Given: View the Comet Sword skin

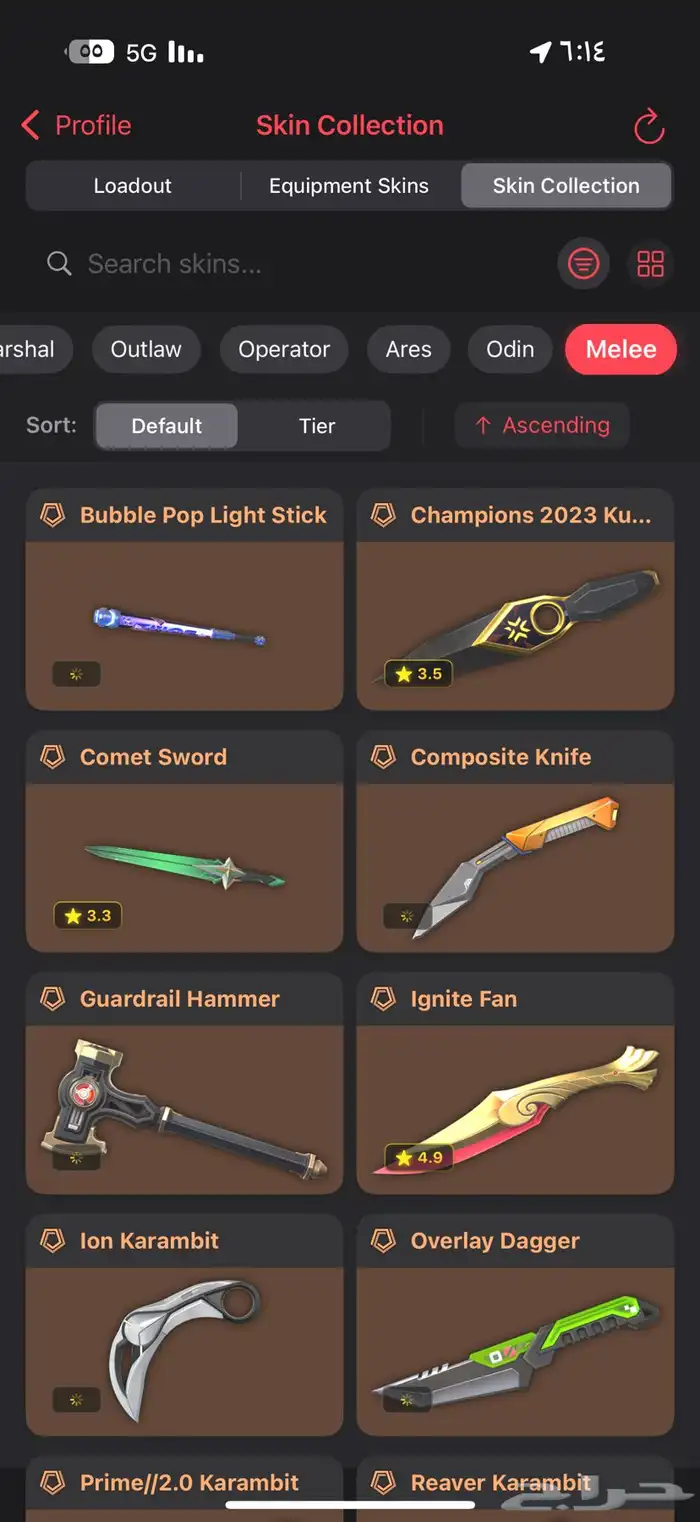Looking at the screenshot, I should coord(185,842).
